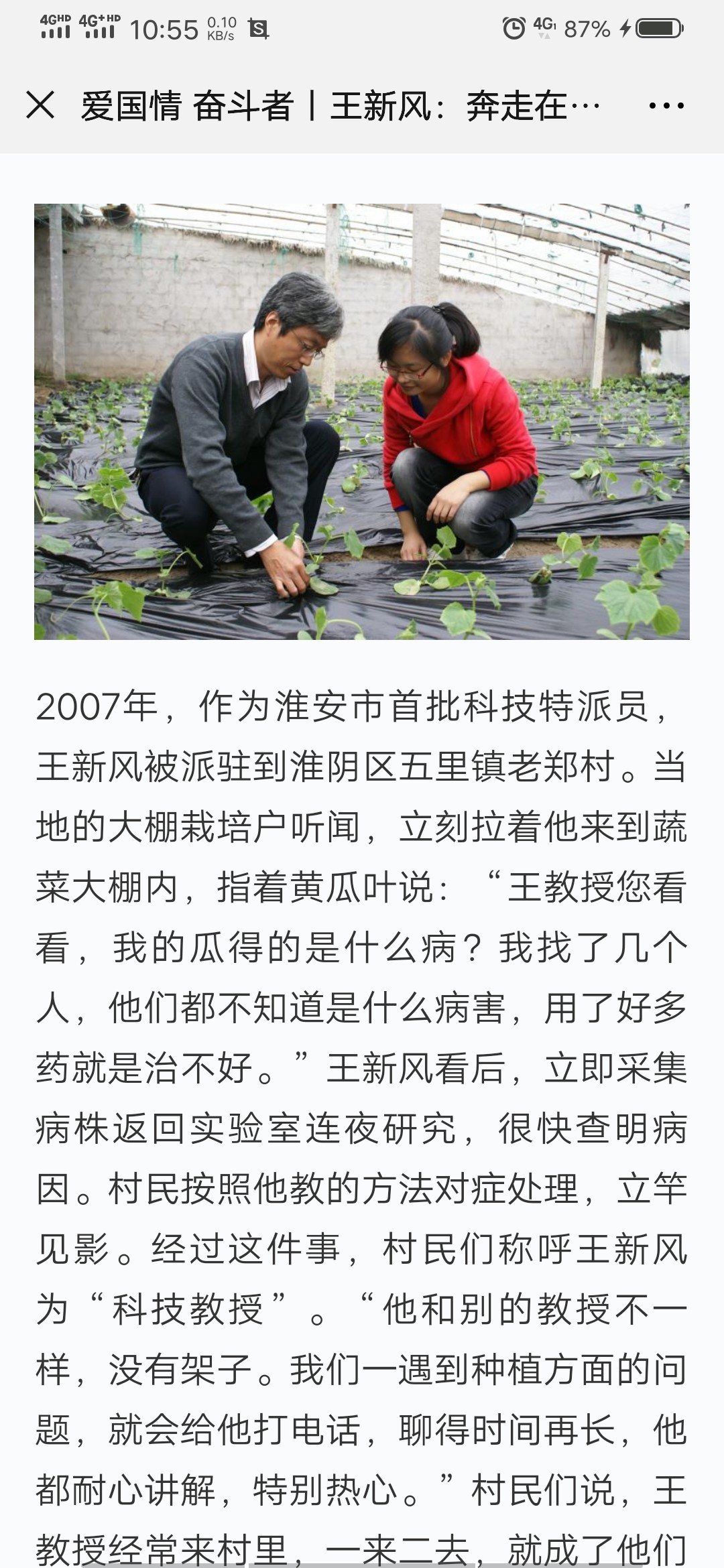
Task: Open the three-dot more options menu
Action: click(666, 106)
